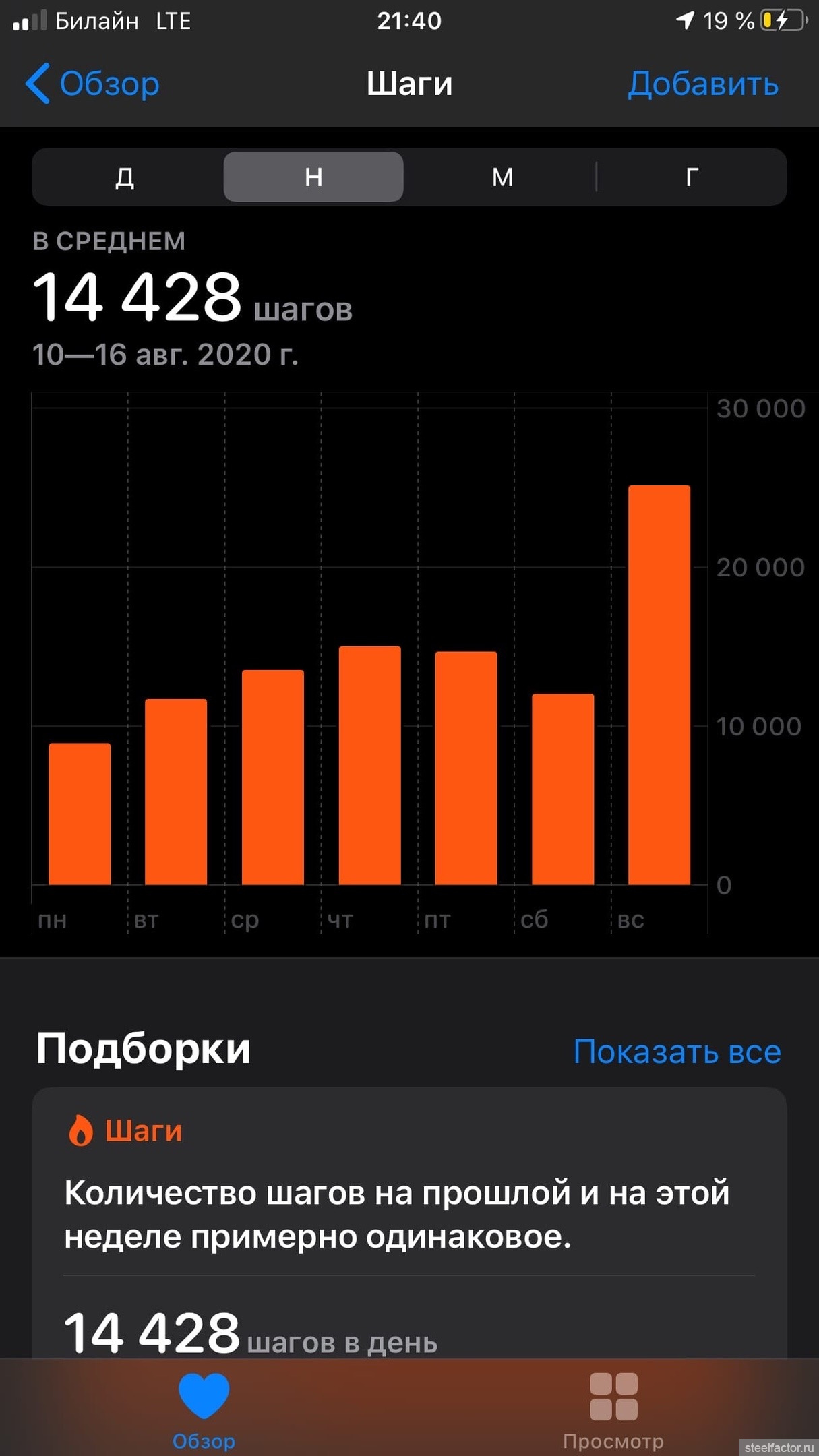Go back to Обзор
The width and height of the screenshot is (819, 1456).
(93, 84)
